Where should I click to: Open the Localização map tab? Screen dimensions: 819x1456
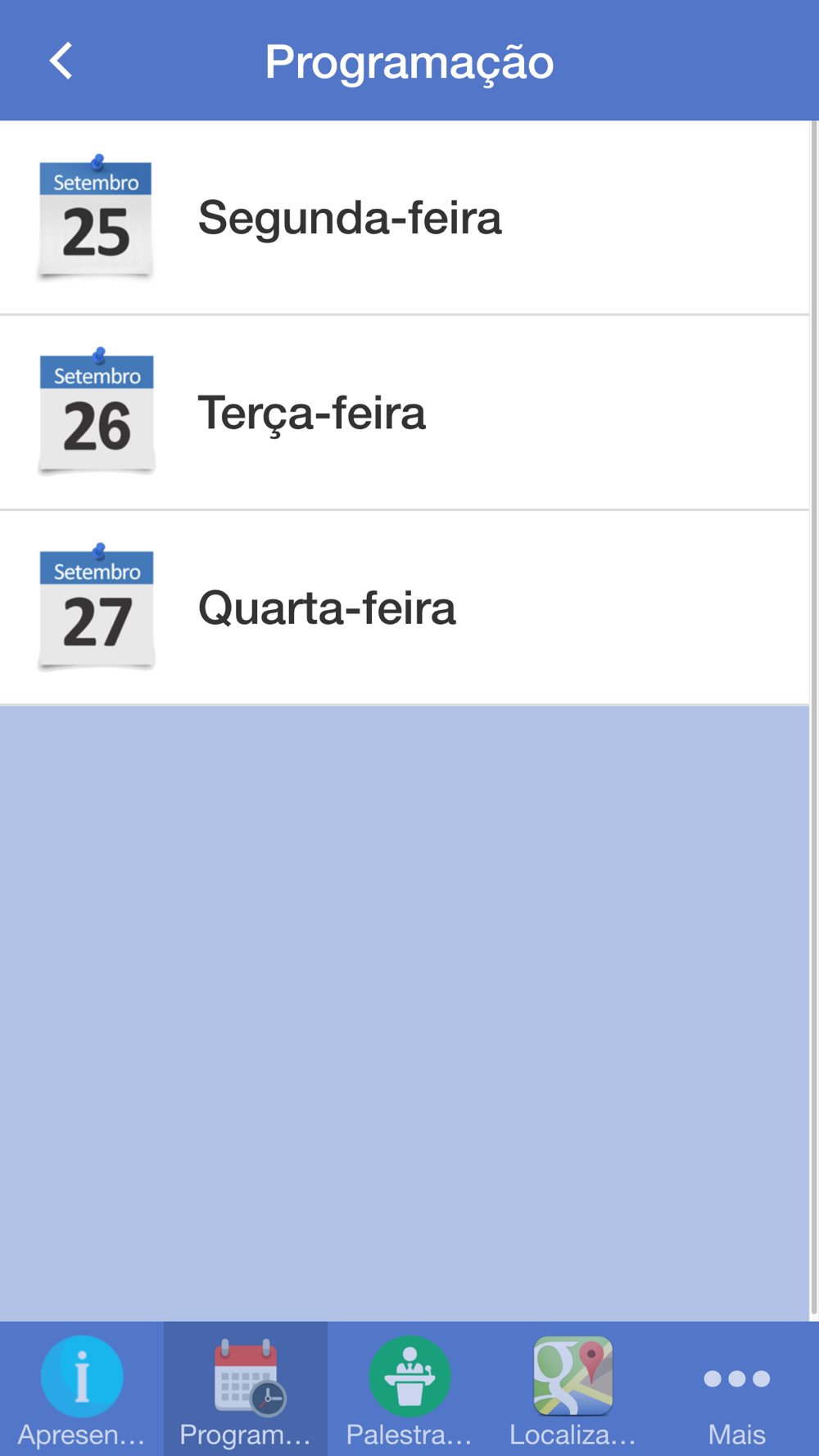[573, 1389]
